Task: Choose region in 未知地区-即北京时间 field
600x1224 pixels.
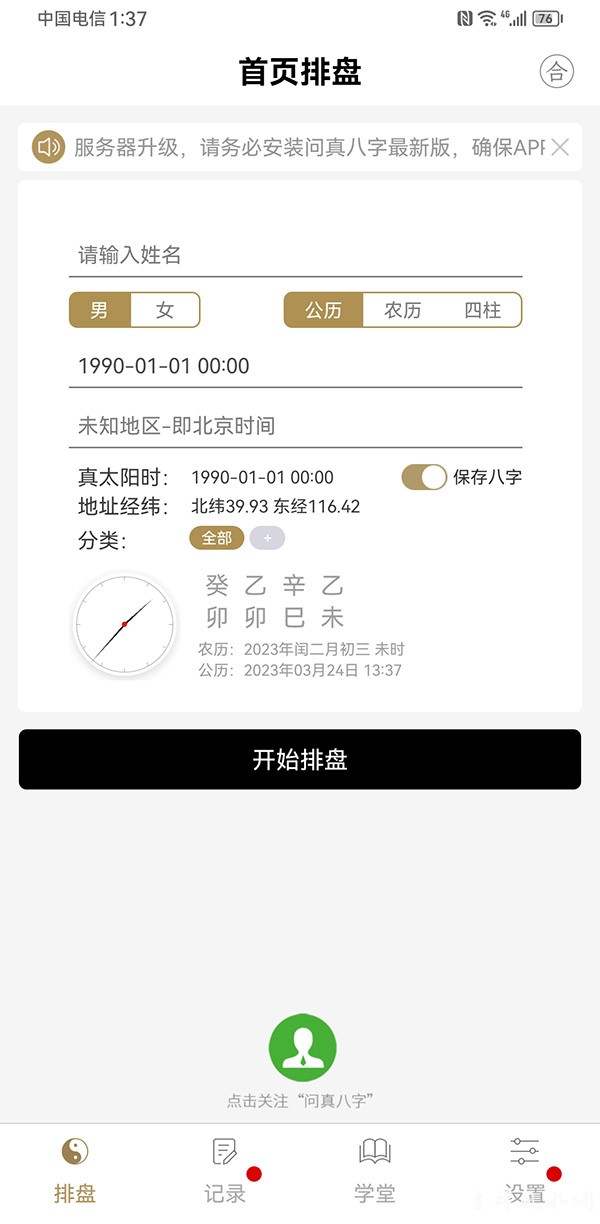Action: tap(300, 426)
